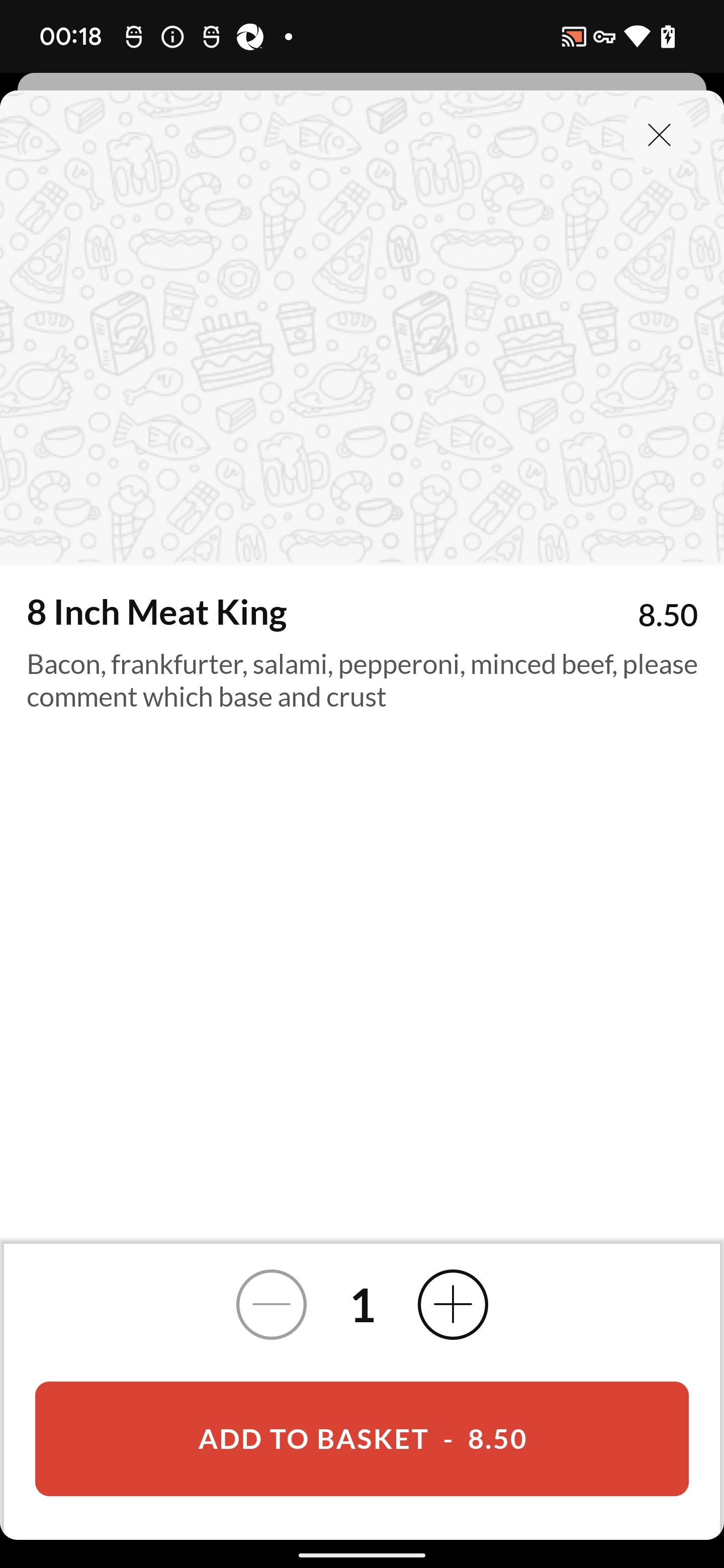724x1568 pixels.
Task: Close the 8 Inch Meat King item sheet
Action: [x=659, y=135]
